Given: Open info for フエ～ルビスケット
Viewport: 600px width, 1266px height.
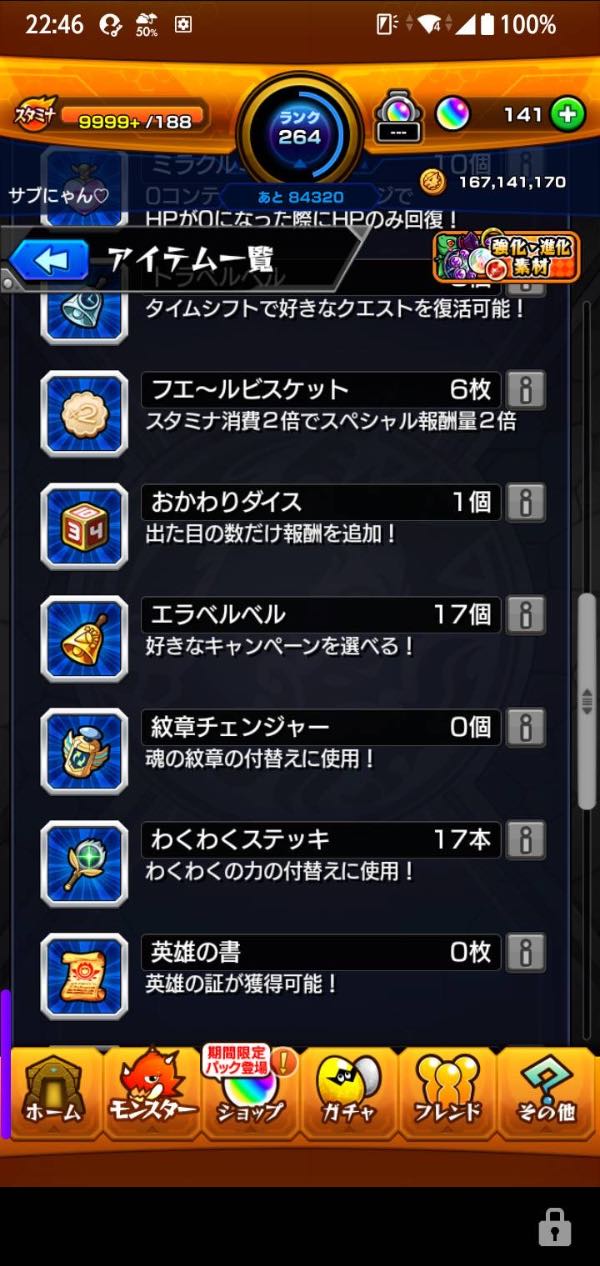Looking at the screenshot, I should 525,389.
